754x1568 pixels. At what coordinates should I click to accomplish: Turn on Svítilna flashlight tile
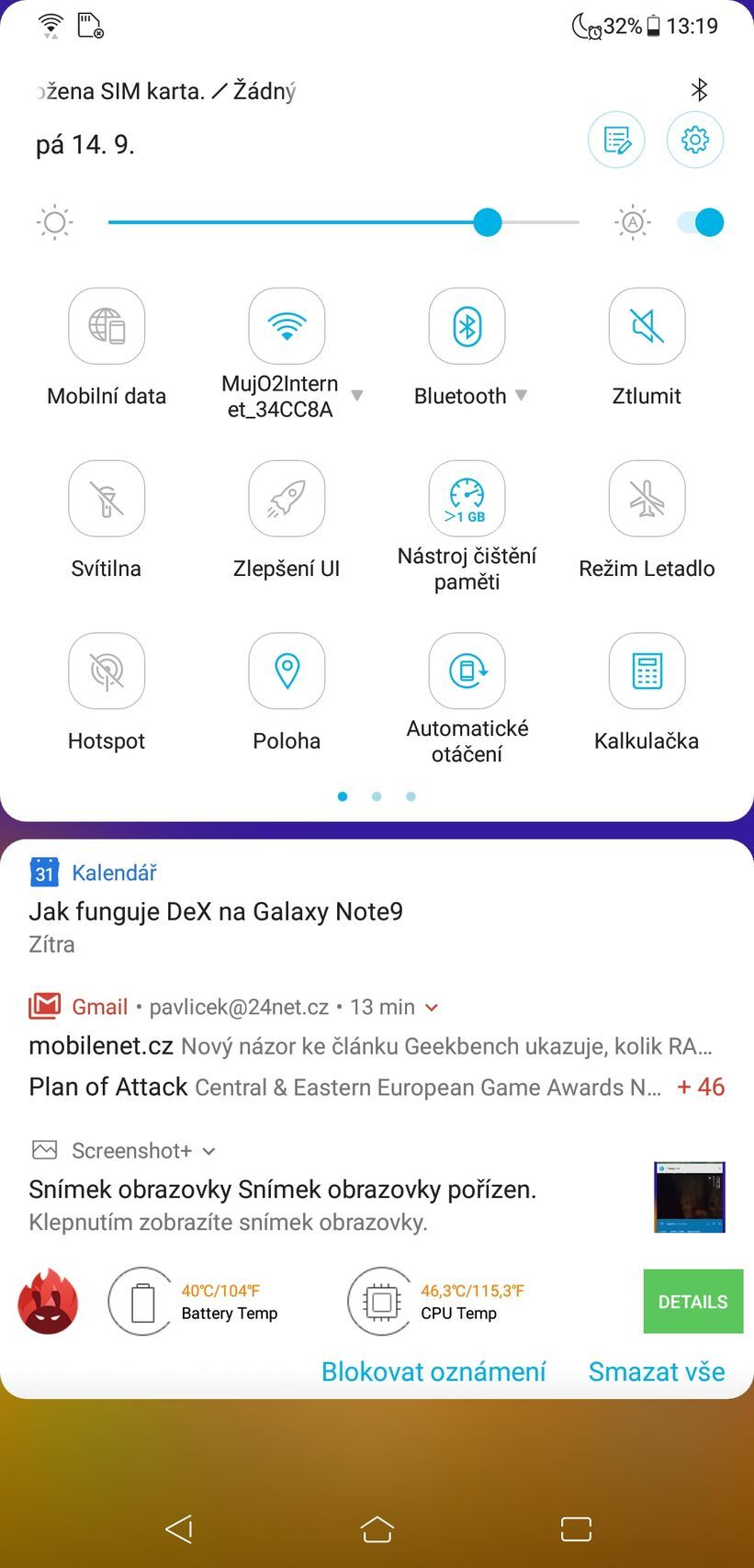coord(107,499)
